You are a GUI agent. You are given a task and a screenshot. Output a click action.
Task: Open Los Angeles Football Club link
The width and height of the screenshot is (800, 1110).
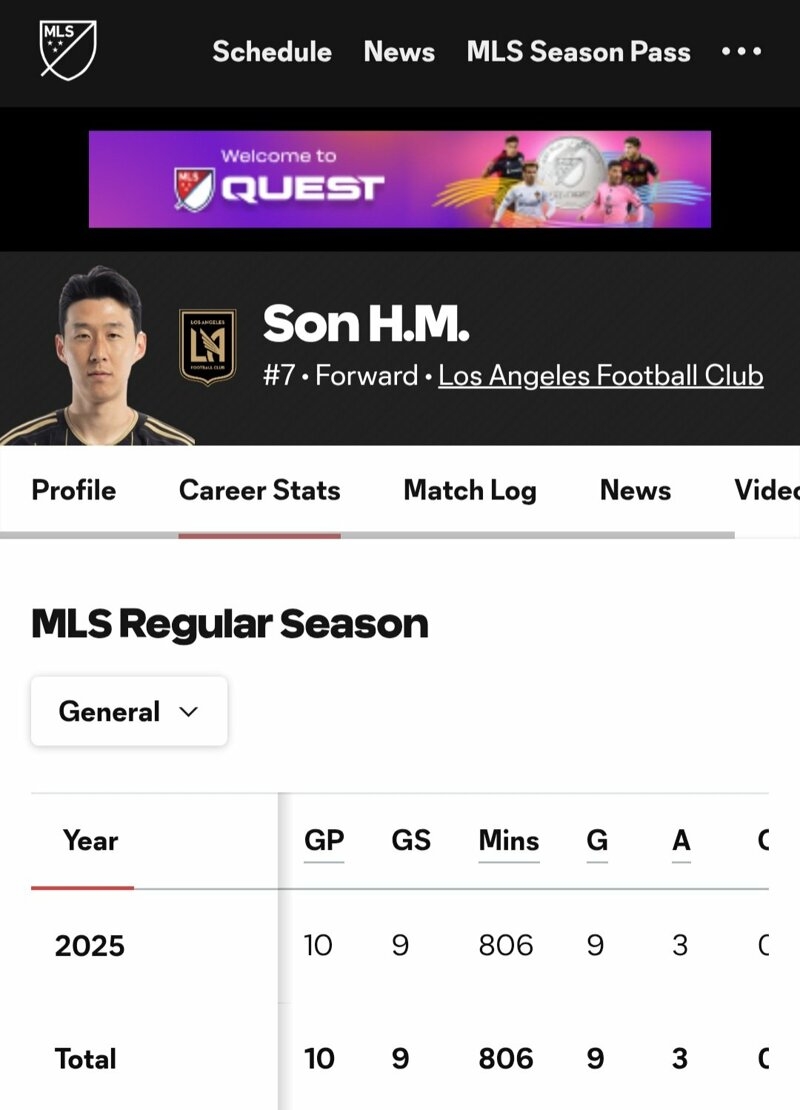(600, 376)
